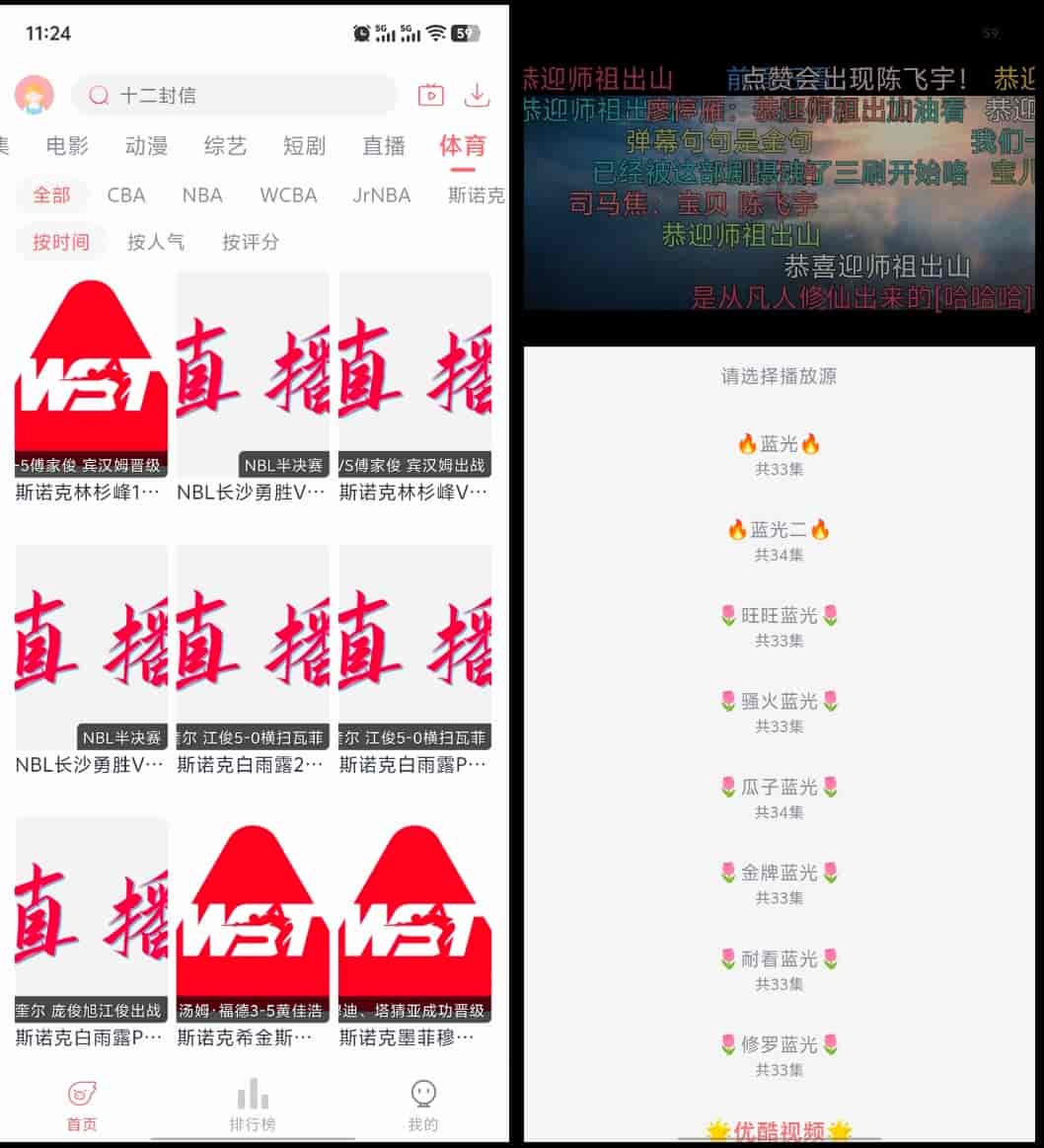Image resolution: width=1044 pixels, height=1148 pixels.
Task: Select the WCBA filter chip
Action: tap(288, 195)
